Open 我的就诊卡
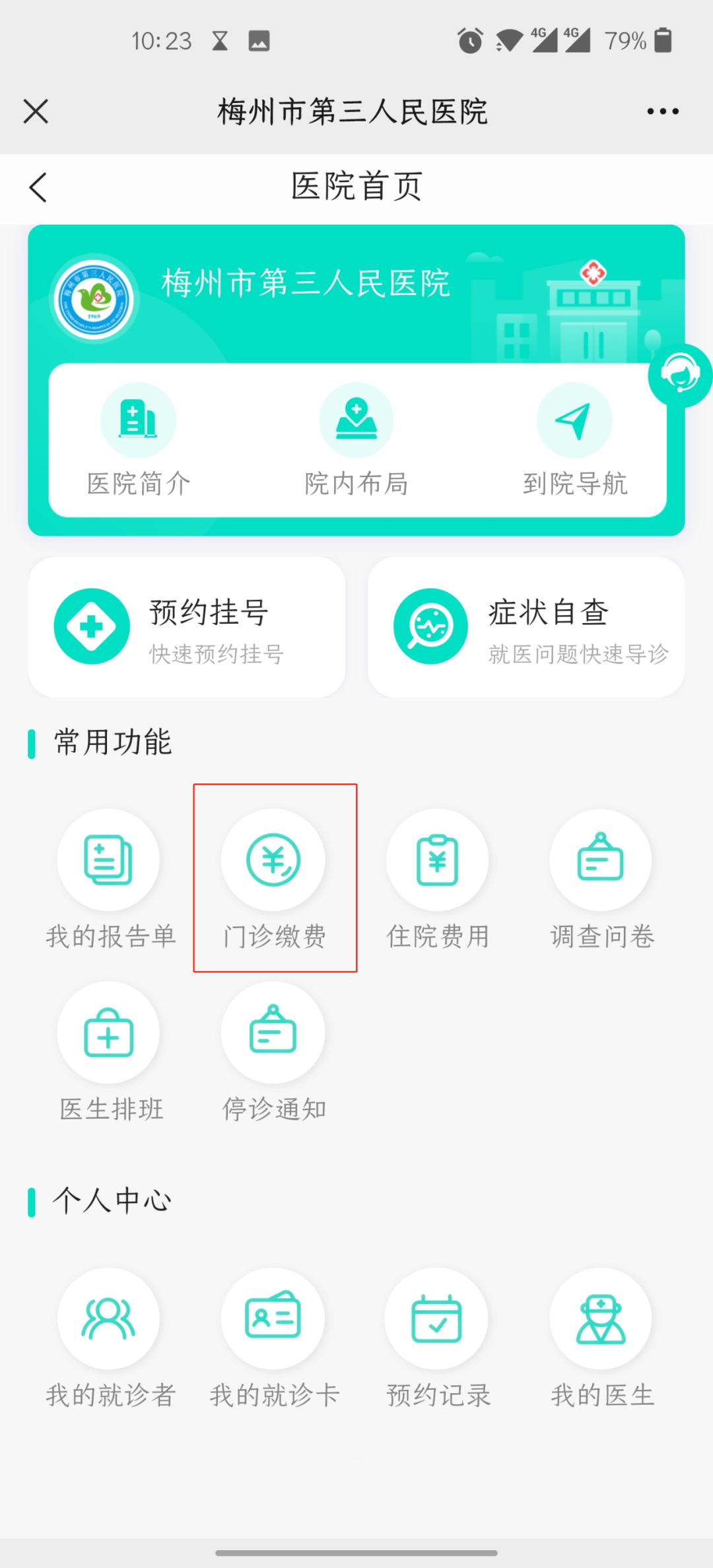This screenshot has height=1568, width=713. coord(273,1336)
